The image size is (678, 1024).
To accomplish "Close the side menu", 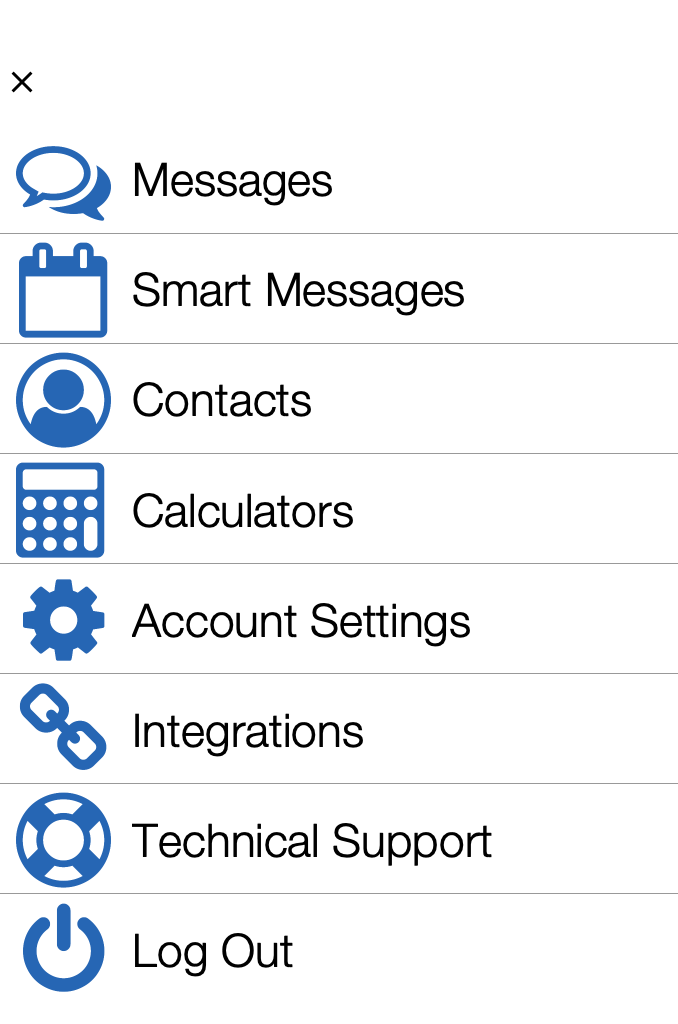I will tap(22, 82).
